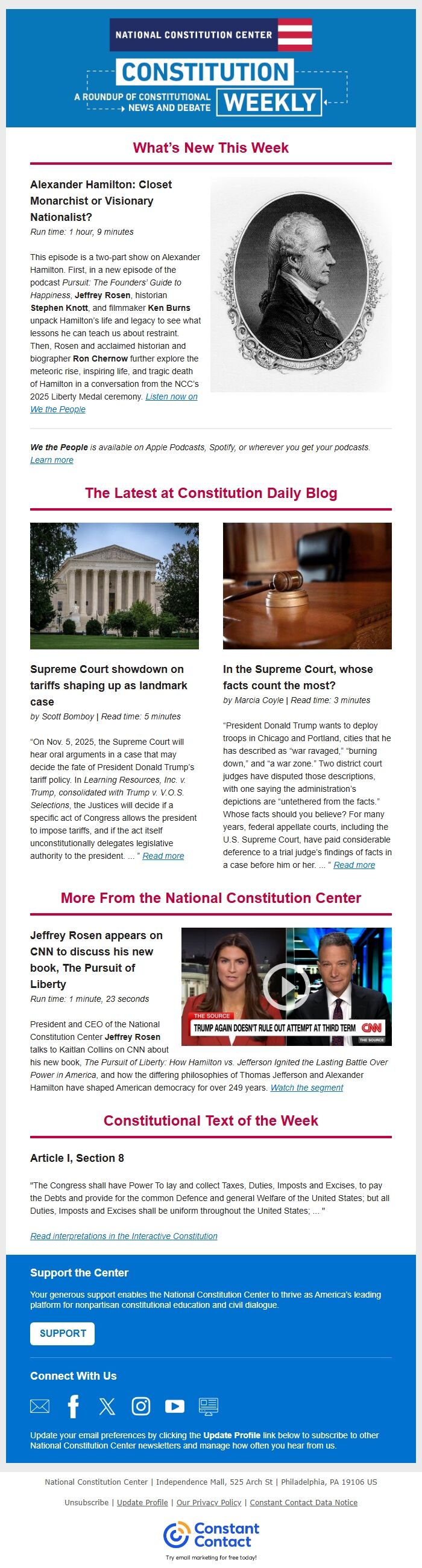Open the "Listen now on We the People" link
422x1568 pixels.
[x=171, y=397]
